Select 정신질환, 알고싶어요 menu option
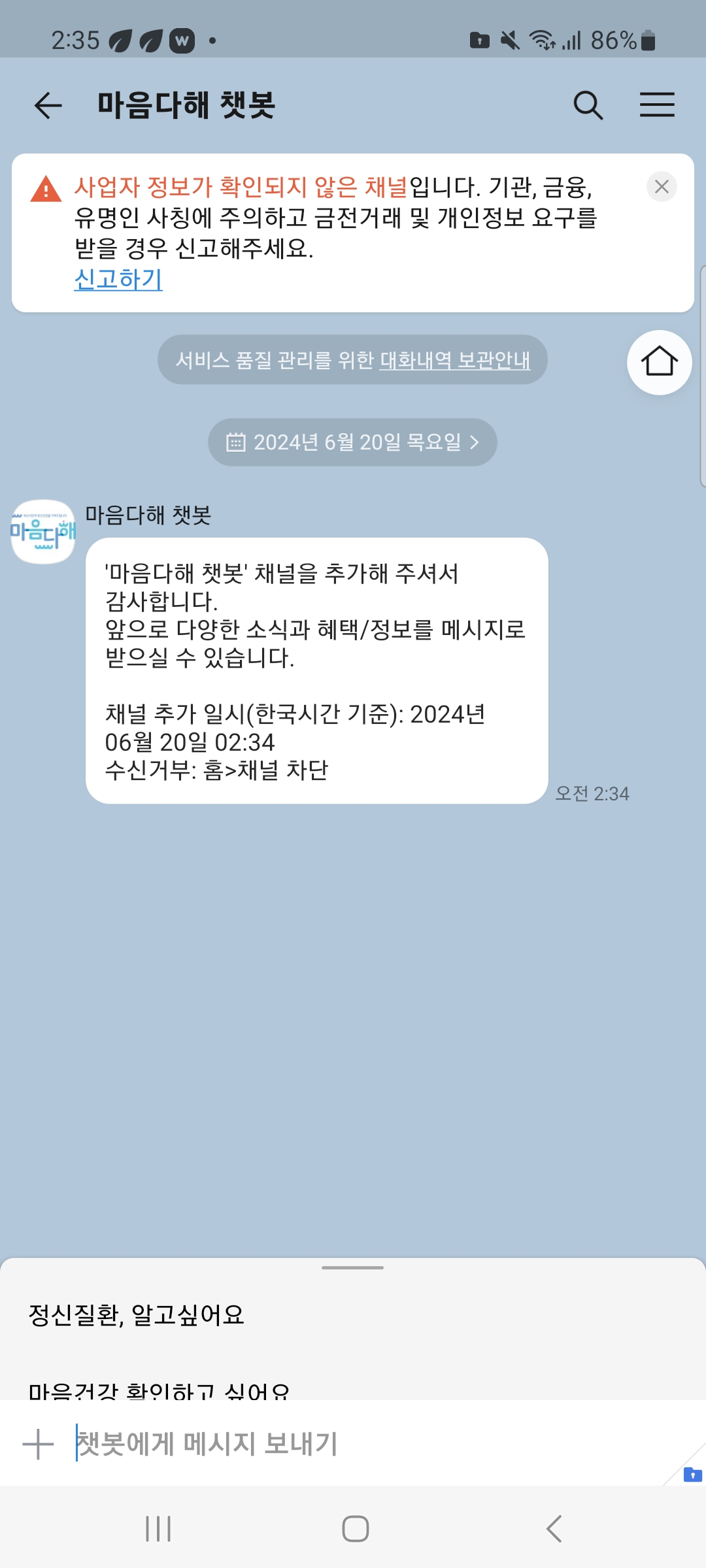 (137, 1315)
